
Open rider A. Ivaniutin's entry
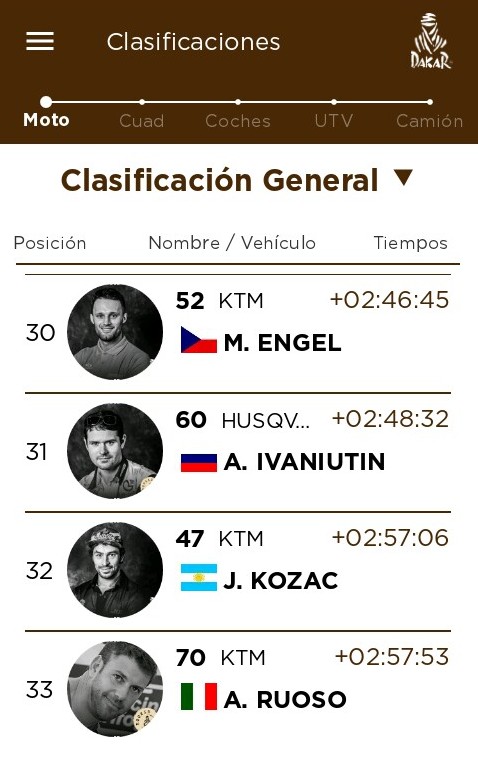[238, 452]
